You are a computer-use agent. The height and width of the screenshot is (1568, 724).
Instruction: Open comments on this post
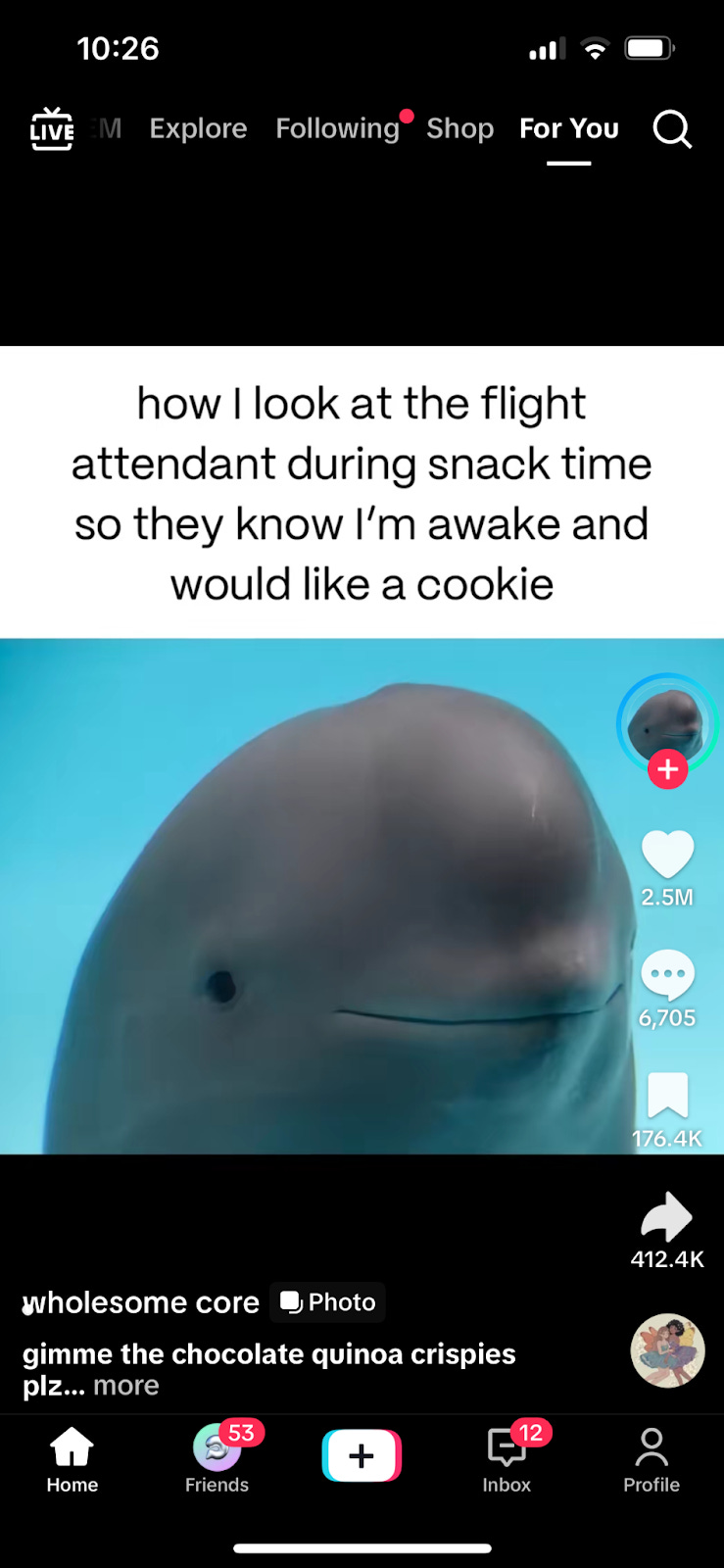pos(667,975)
